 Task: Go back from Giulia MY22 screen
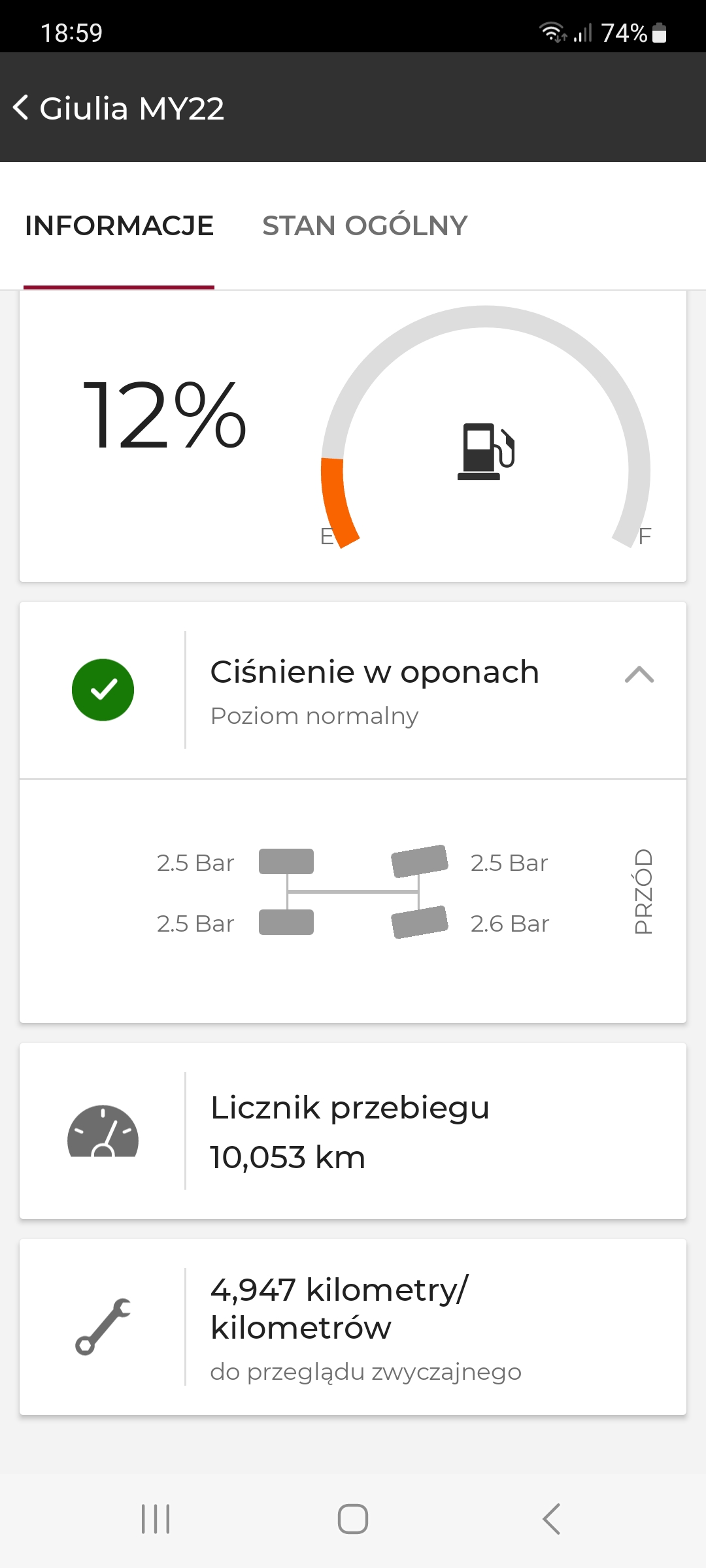[x=21, y=108]
